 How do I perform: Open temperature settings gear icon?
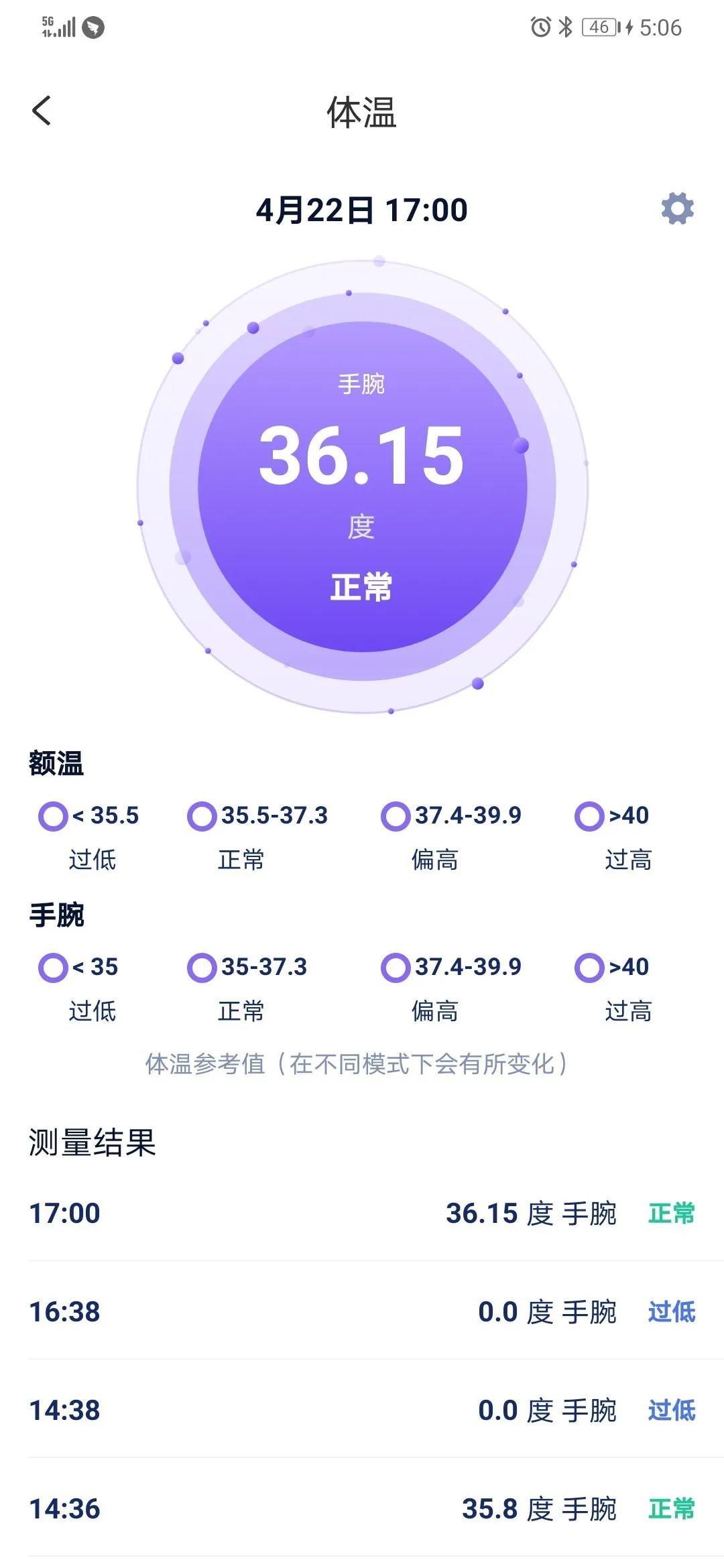[x=677, y=209]
